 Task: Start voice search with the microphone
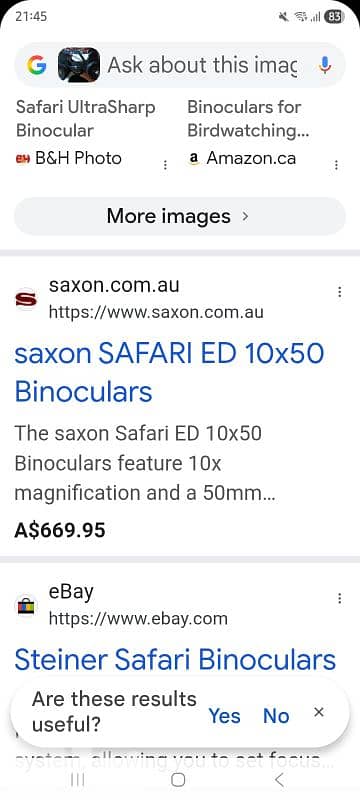point(325,65)
